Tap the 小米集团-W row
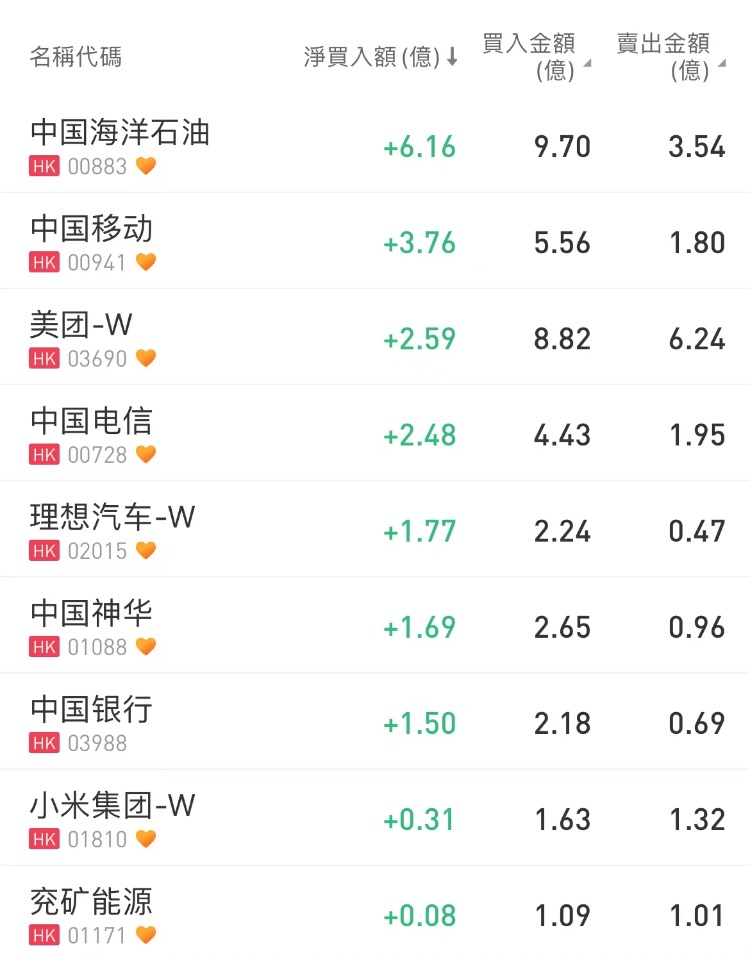The height and width of the screenshot is (955, 750). click(x=113, y=805)
